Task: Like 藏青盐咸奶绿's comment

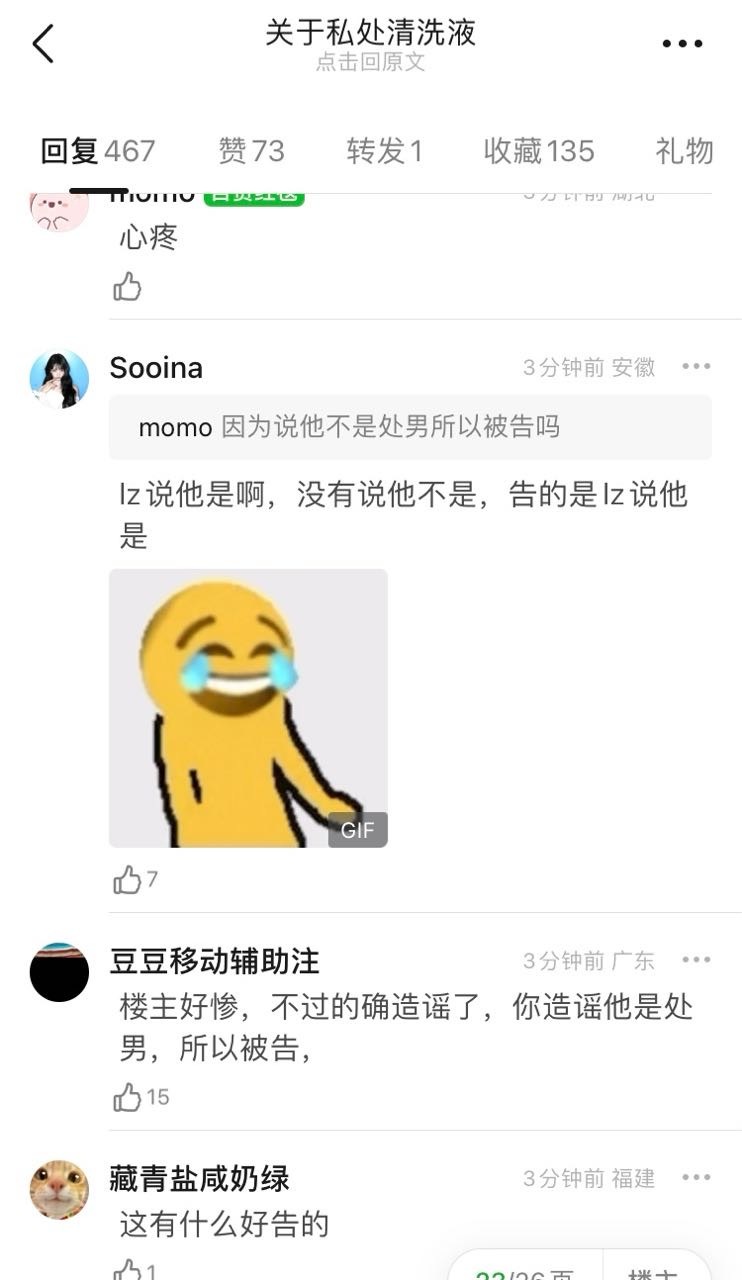Action: pyautogui.click(x=128, y=1270)
